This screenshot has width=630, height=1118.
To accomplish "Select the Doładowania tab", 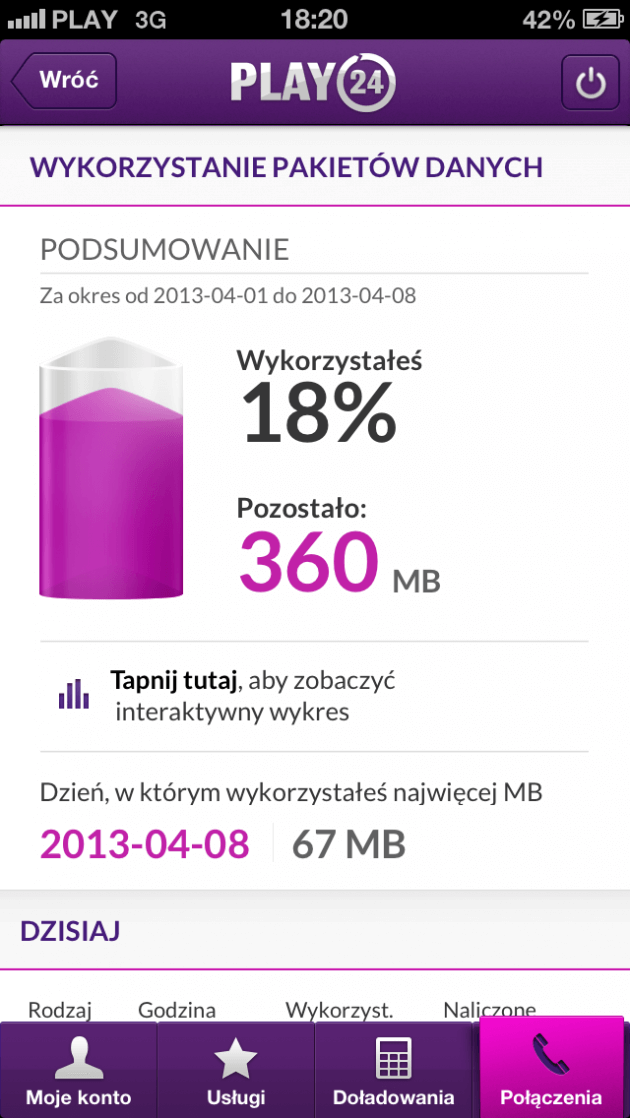I will (393, 1070).
